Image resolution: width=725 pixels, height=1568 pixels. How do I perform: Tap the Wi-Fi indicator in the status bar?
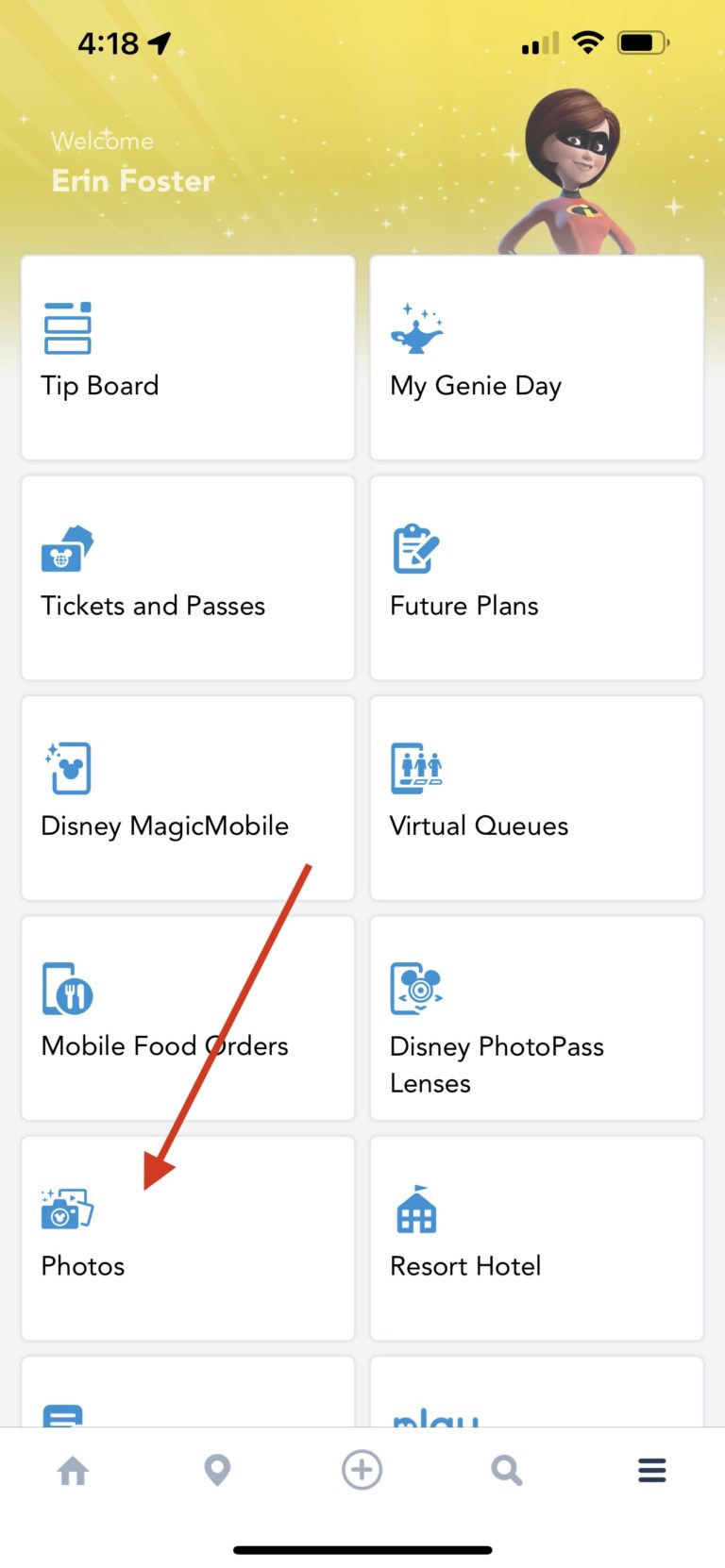(x=587, y=42)
